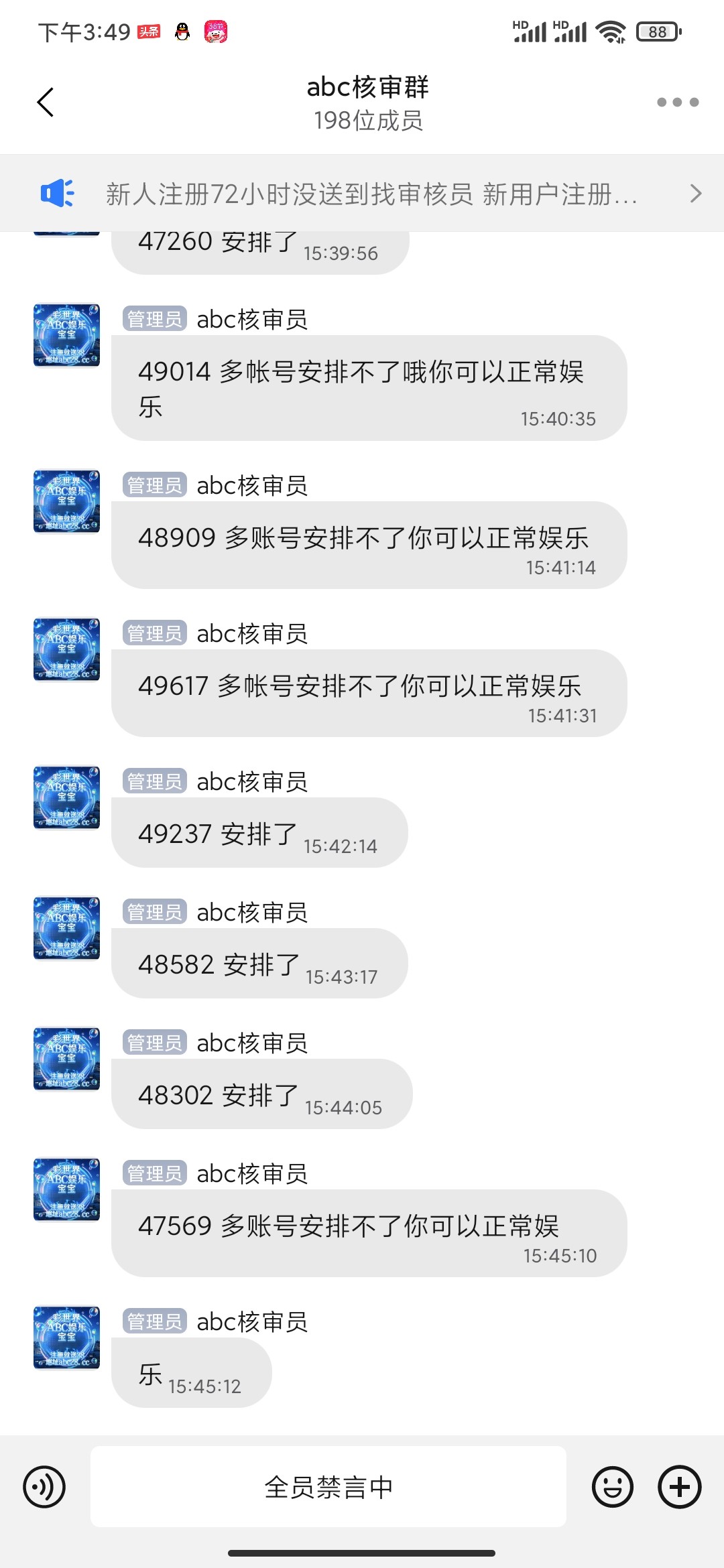Open the three-dot group options menu

tap(677, 103)
